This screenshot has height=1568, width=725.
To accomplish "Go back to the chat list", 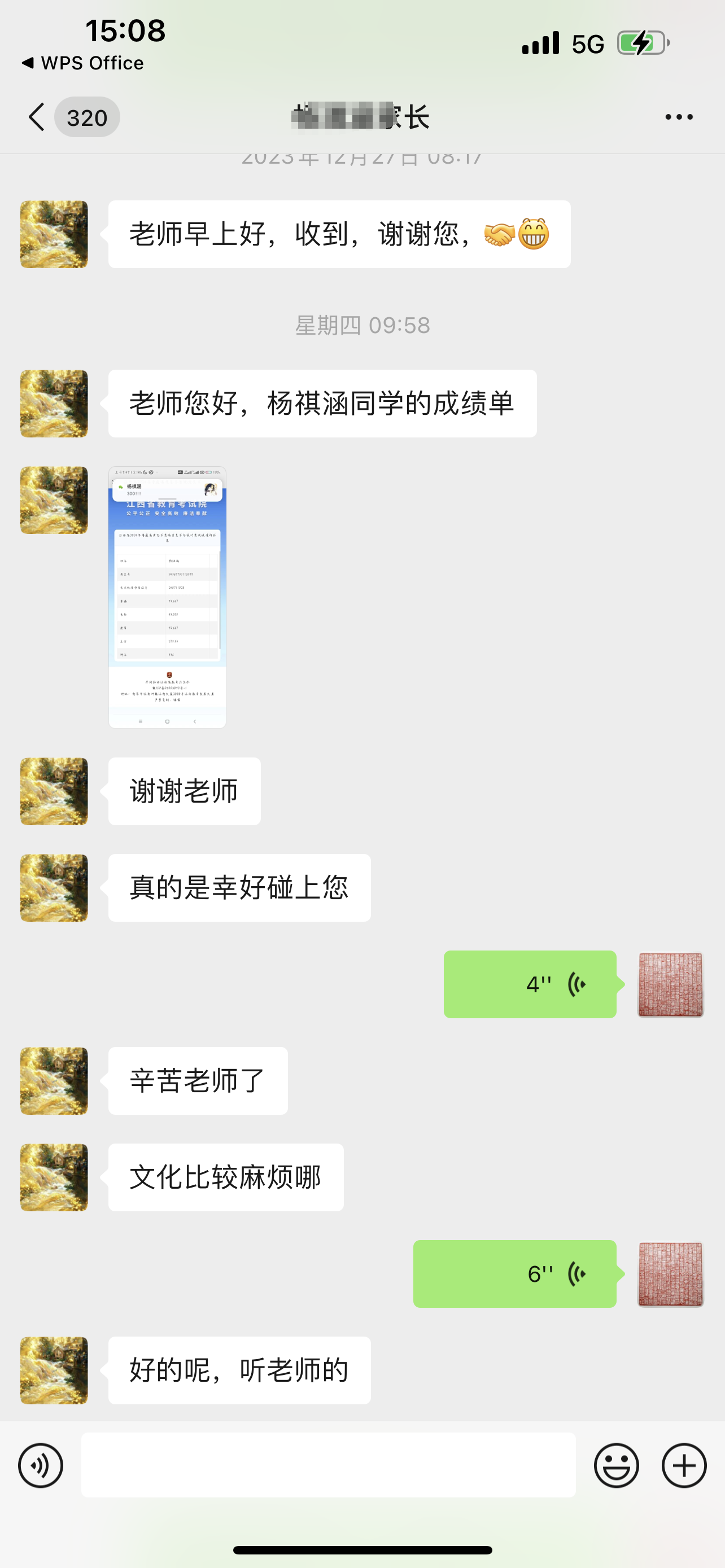I will click(x=38, y=117).
